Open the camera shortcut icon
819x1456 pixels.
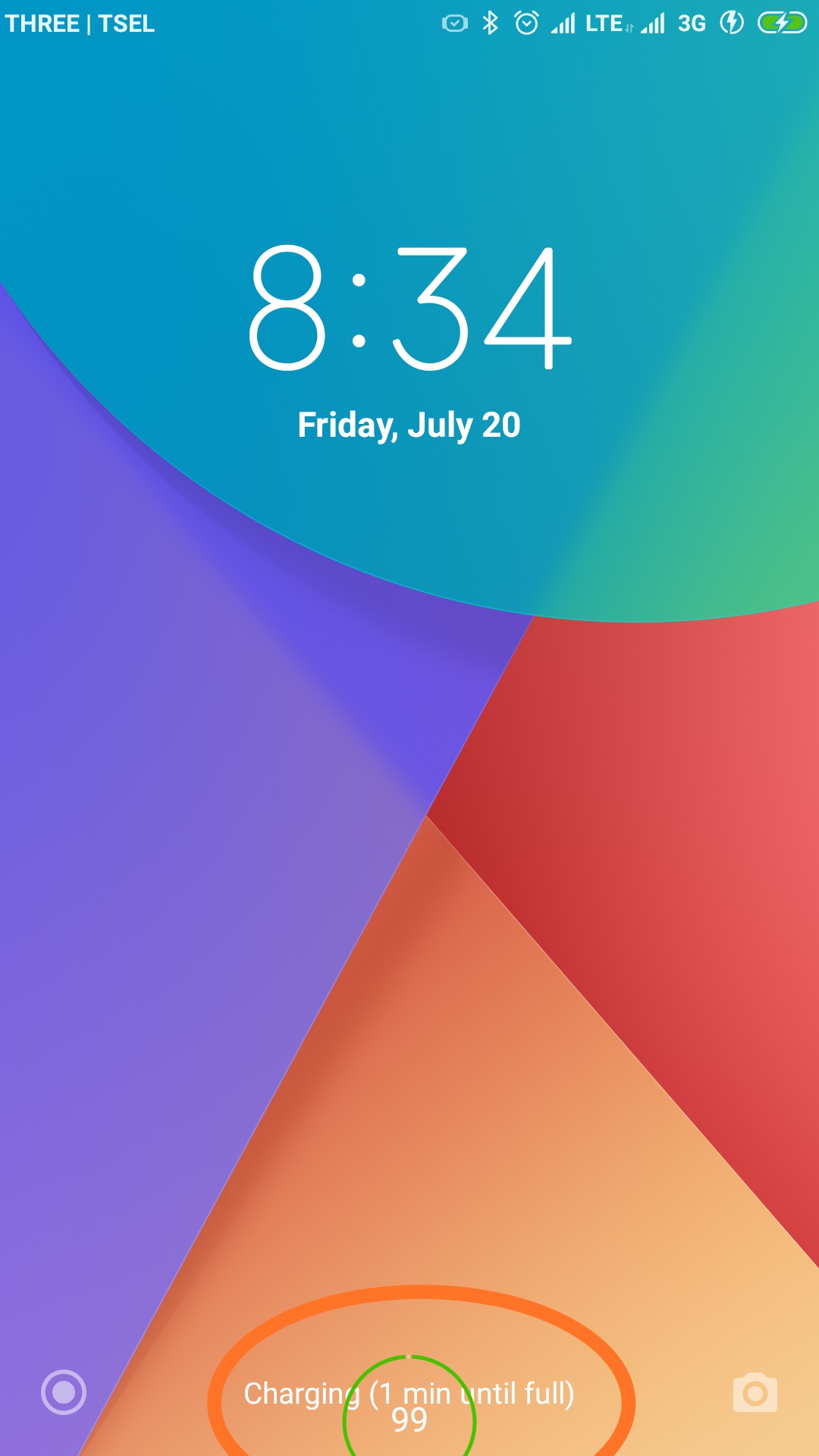tap(755, 1392)
